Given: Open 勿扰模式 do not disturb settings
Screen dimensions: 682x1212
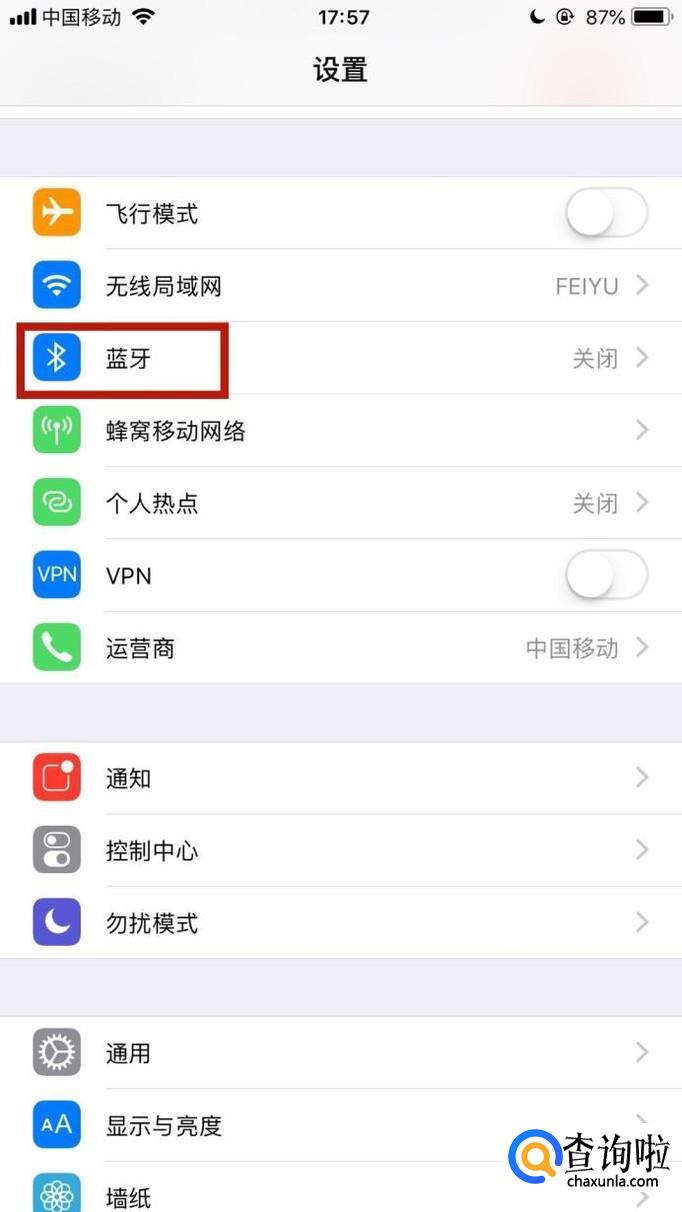Looking at the screenshot, I should point(340,923).
